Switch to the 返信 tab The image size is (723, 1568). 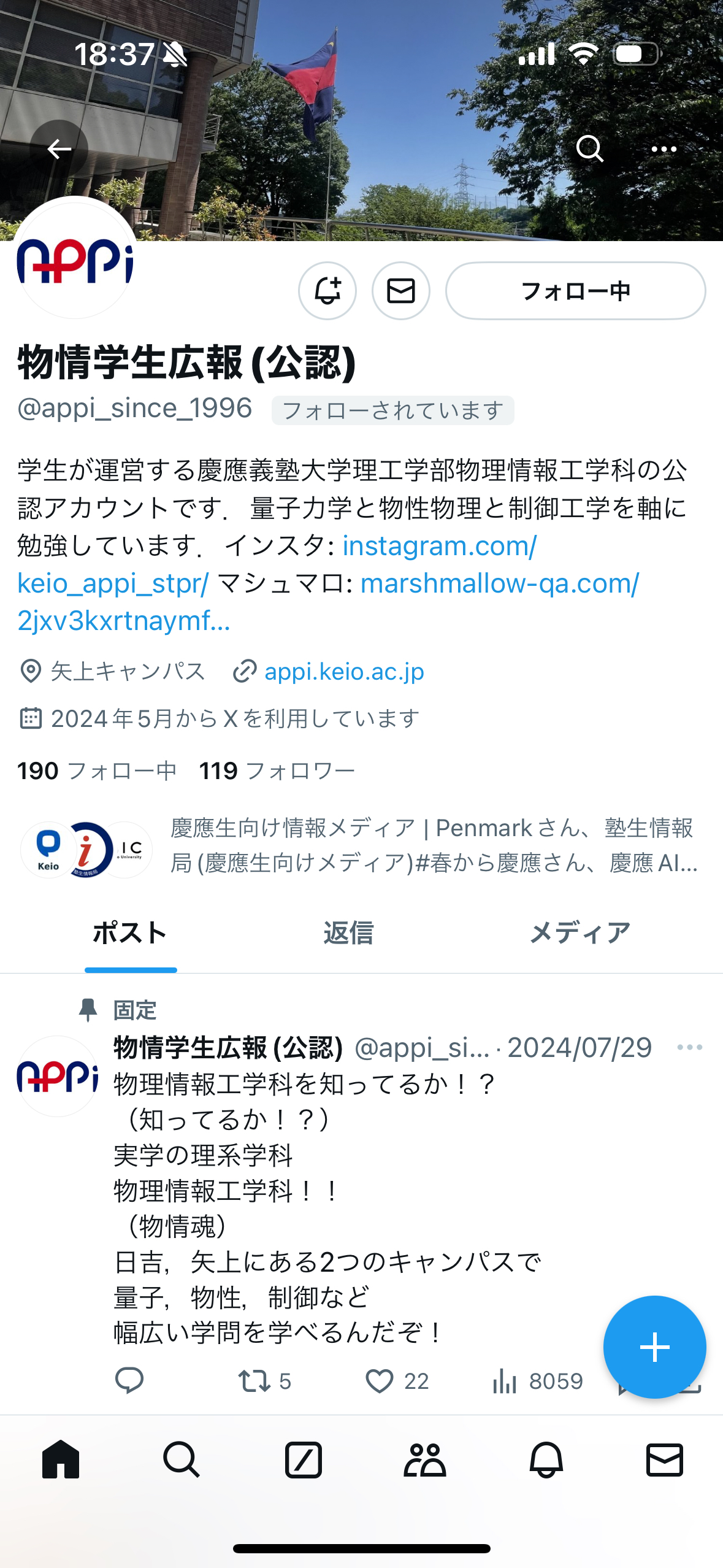tap(348, 933)
